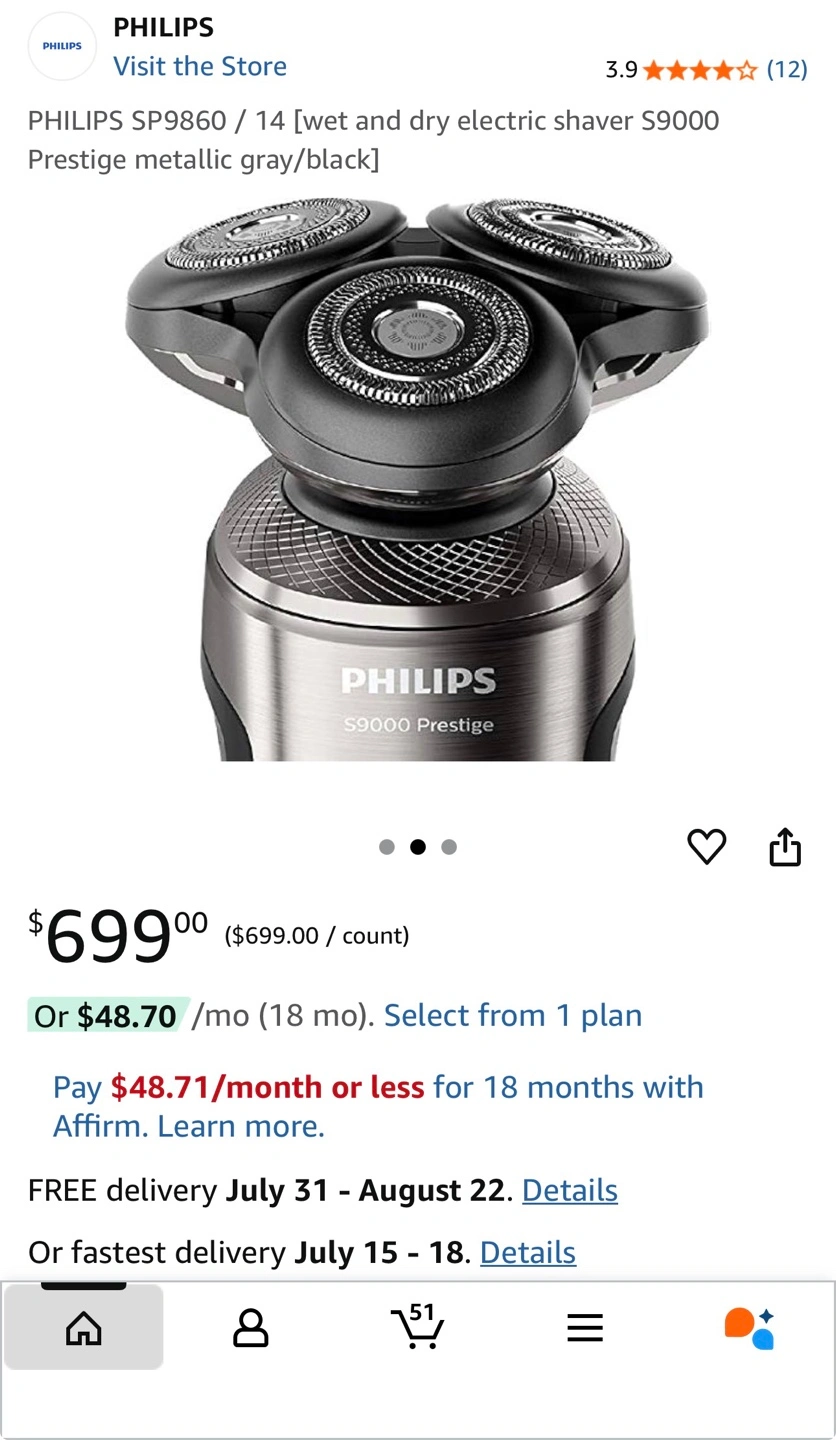Go to the Home tab
This screenshot has width=836, height=1440.
coord(84,1327)
